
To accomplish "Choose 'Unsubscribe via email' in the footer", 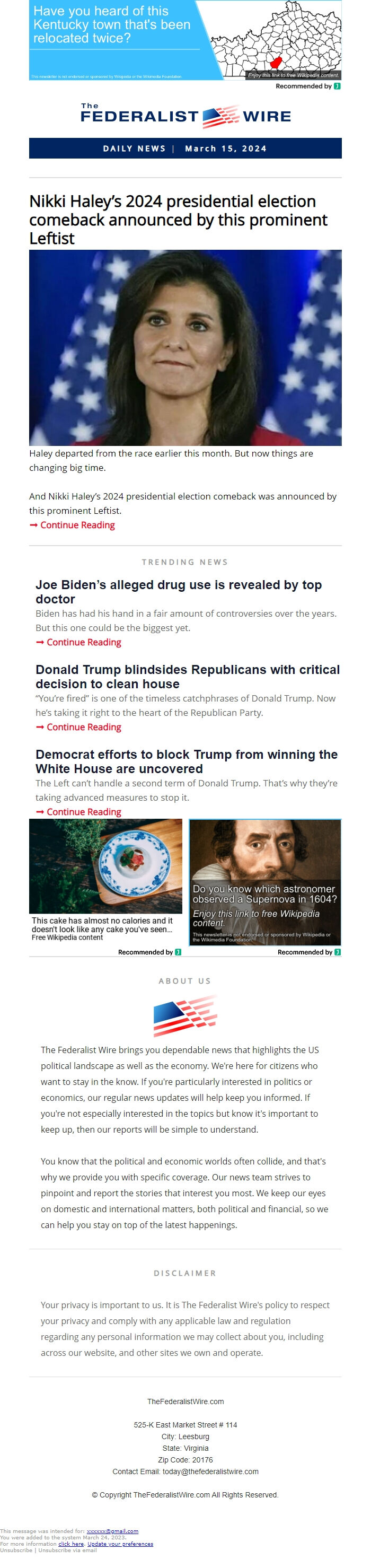I will [67, 1550].
